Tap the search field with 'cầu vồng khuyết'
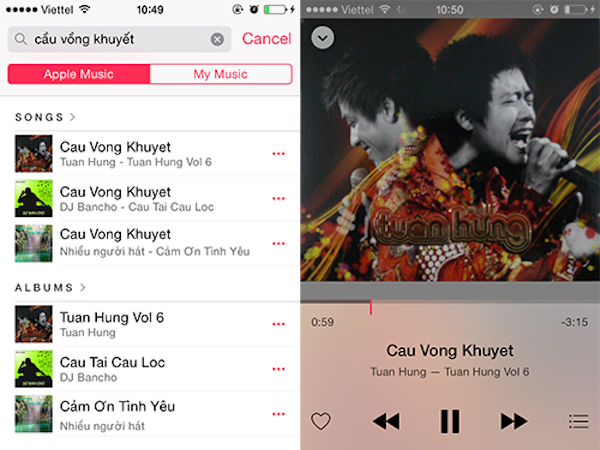The width and height of the screenshot is (600, 450). coord(110,39)
